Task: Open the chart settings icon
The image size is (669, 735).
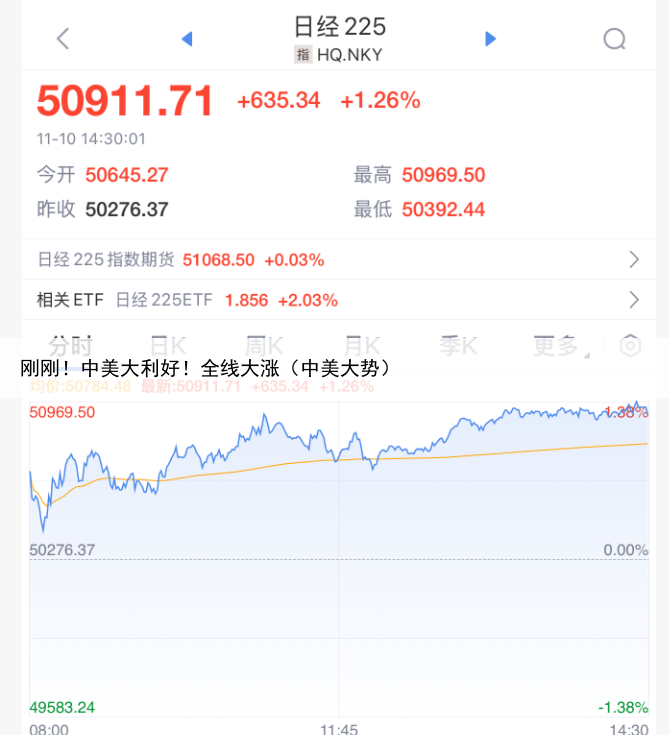Action: (x=630, y=346)
